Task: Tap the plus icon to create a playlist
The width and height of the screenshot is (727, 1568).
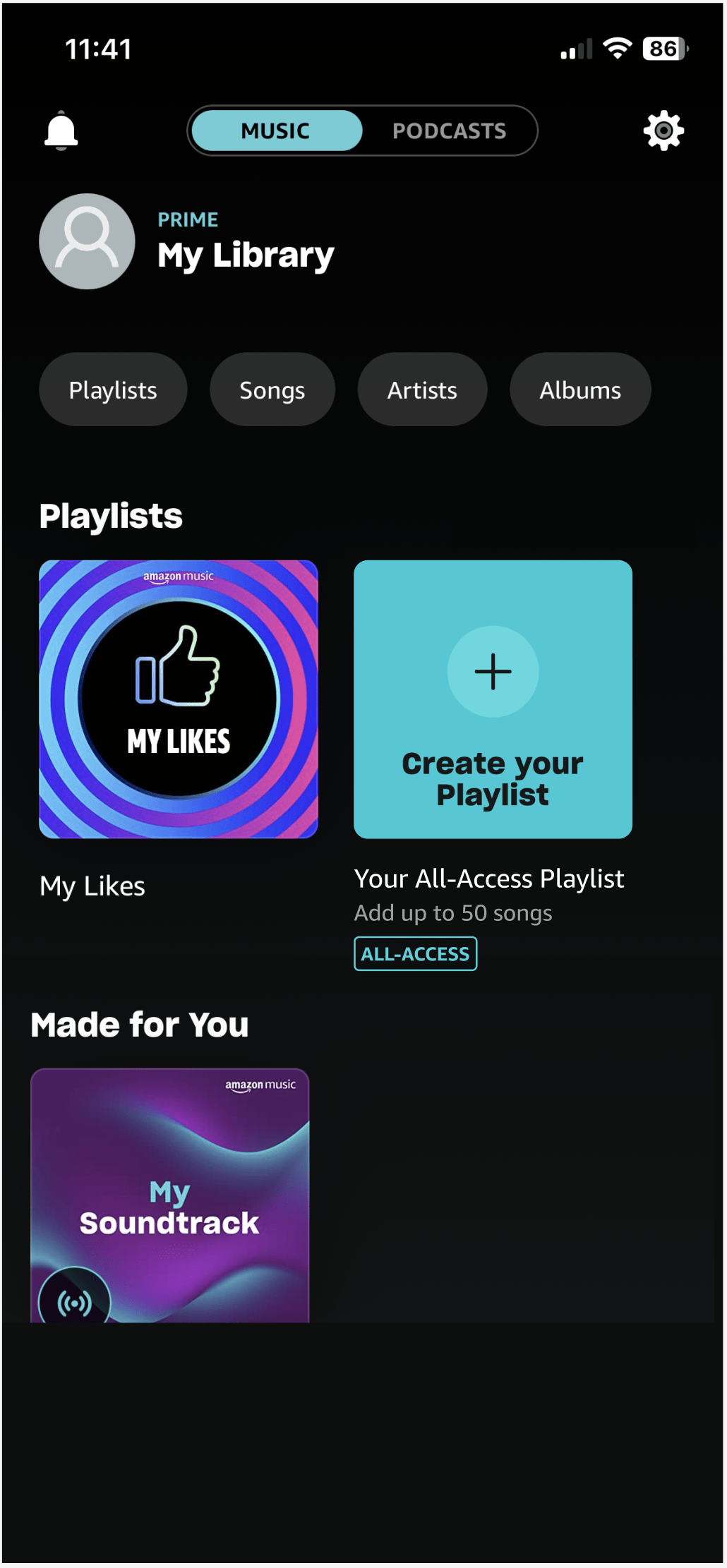Action: [493, 672]
